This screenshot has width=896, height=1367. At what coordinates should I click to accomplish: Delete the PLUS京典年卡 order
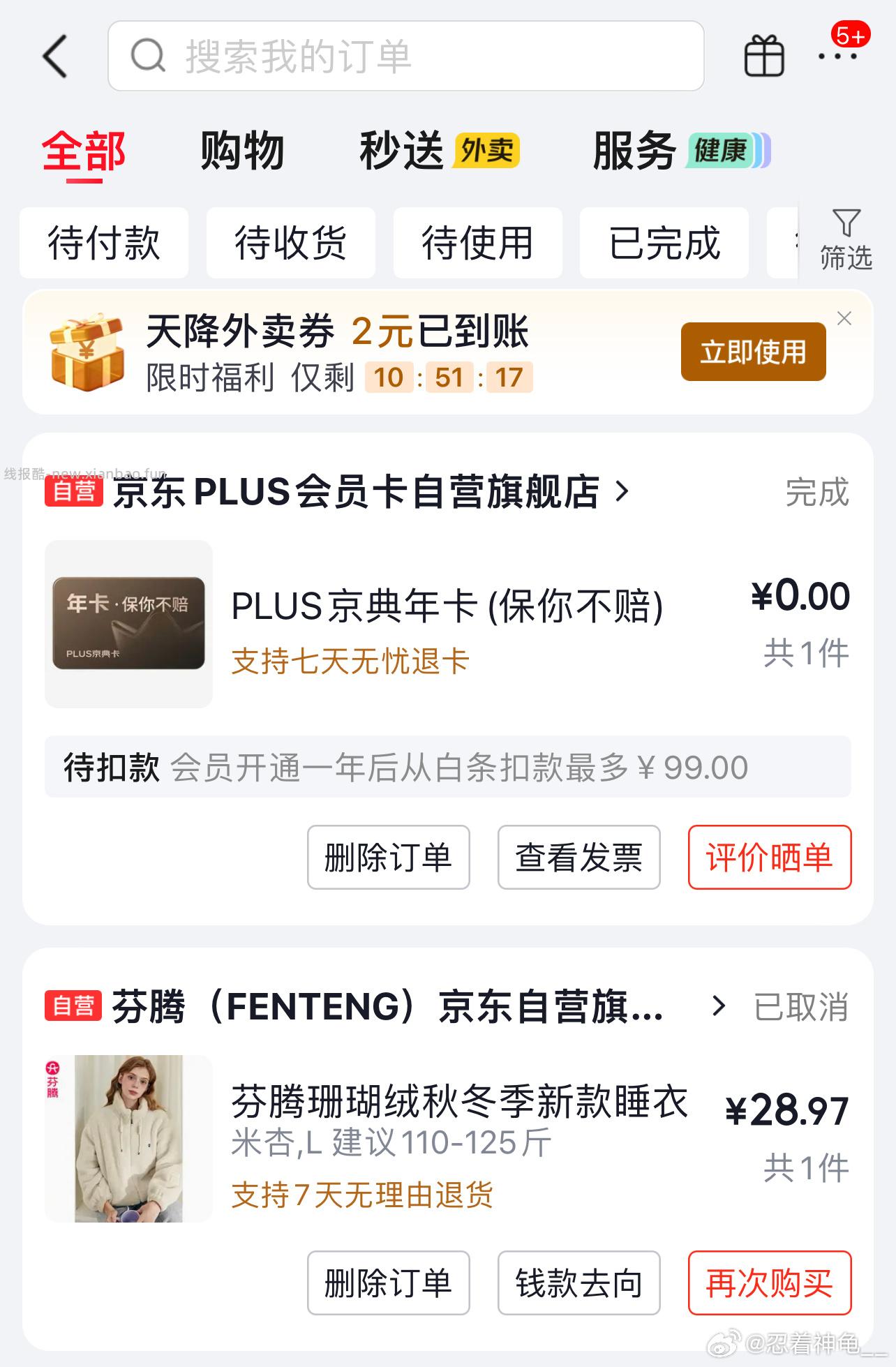(388, 857)
